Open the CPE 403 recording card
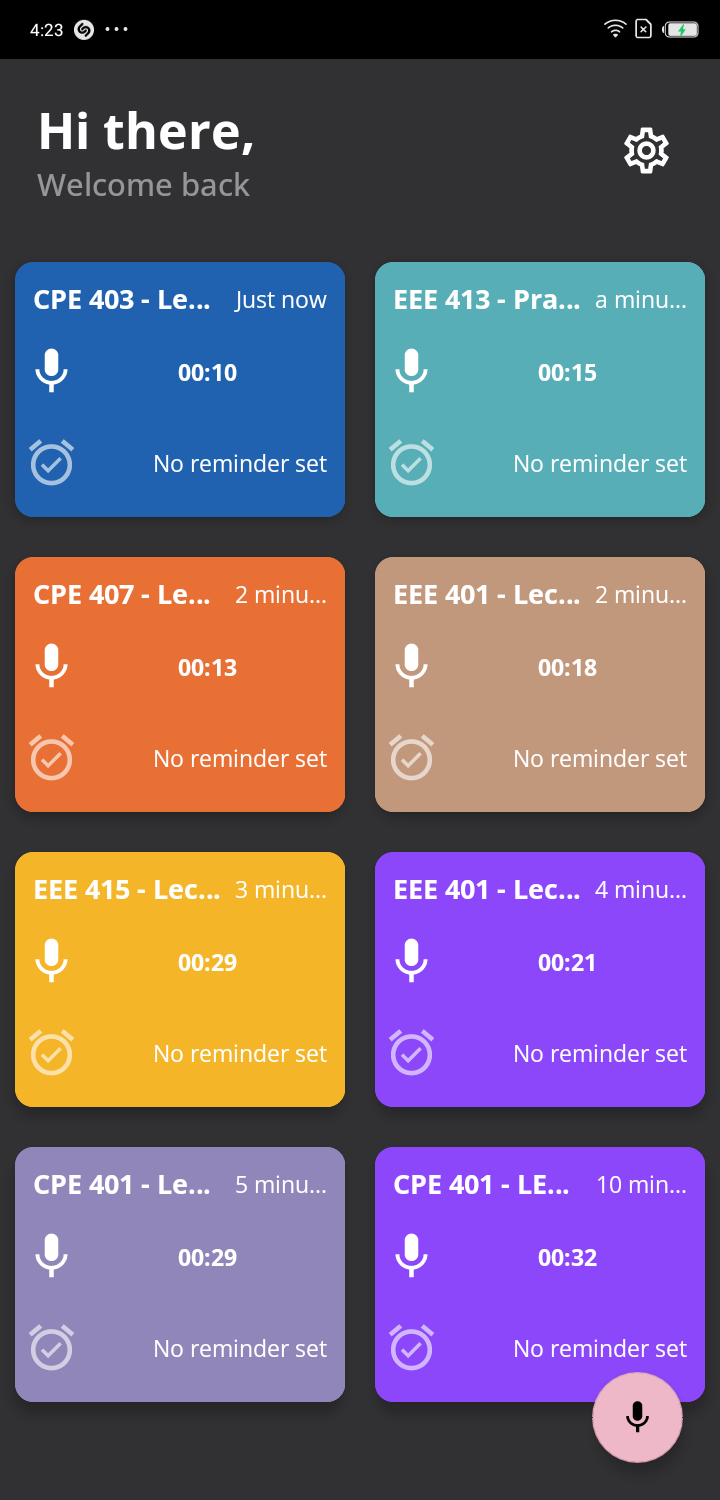Viewport: 720px width, 1500px height. (x=180, y=372)
